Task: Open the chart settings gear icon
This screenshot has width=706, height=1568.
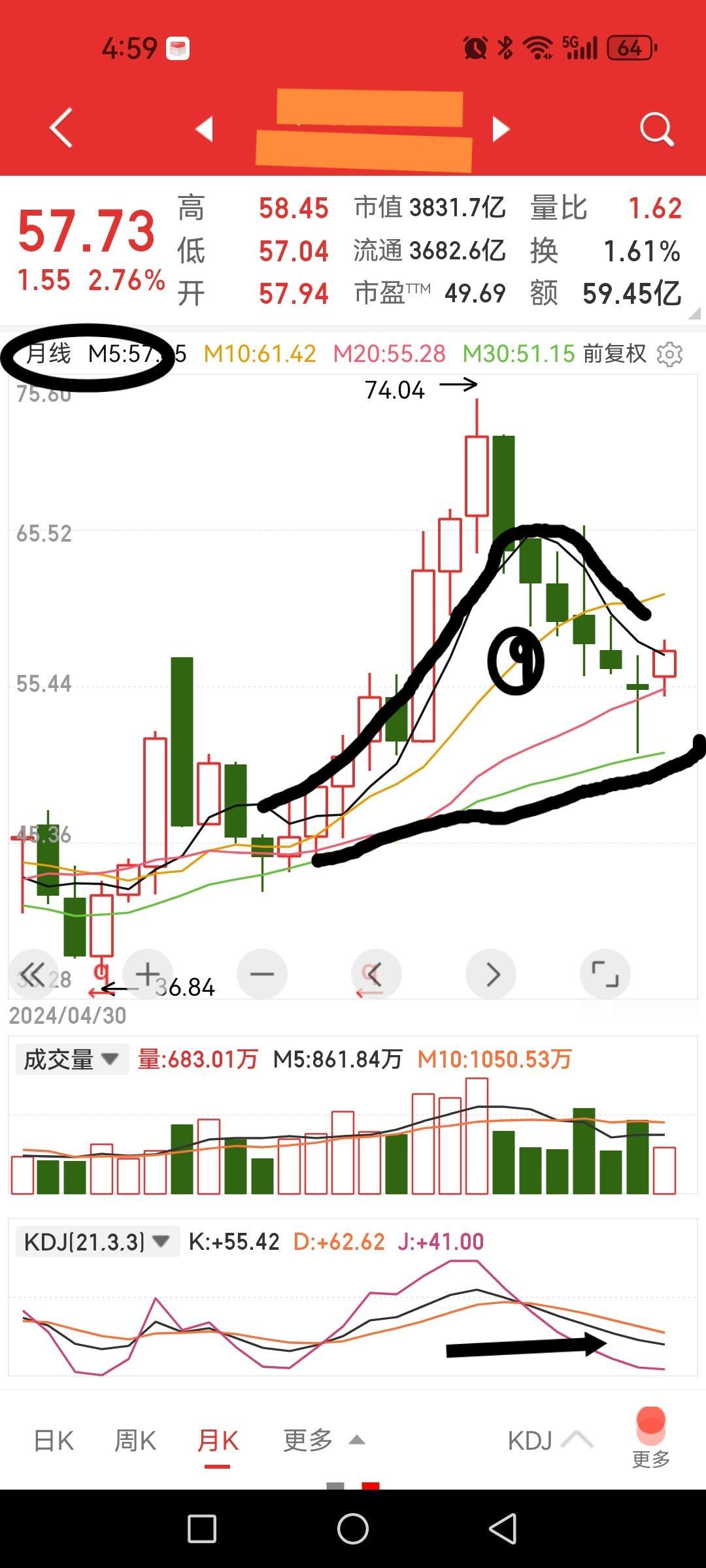Action: pos(670,355)
